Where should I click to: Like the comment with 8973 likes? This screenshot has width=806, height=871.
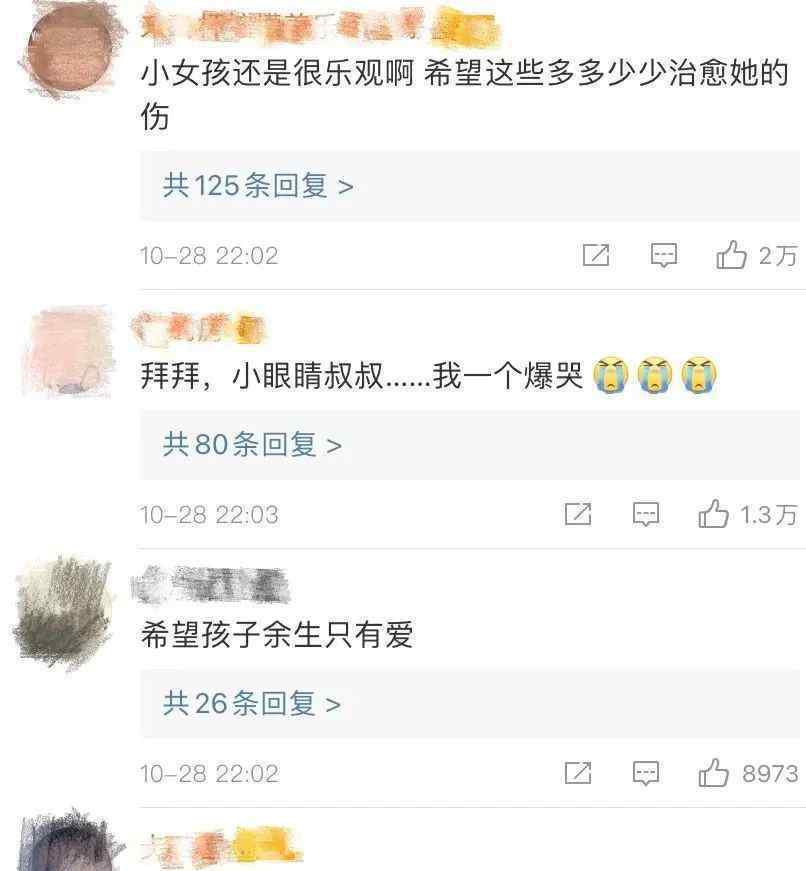714,773
